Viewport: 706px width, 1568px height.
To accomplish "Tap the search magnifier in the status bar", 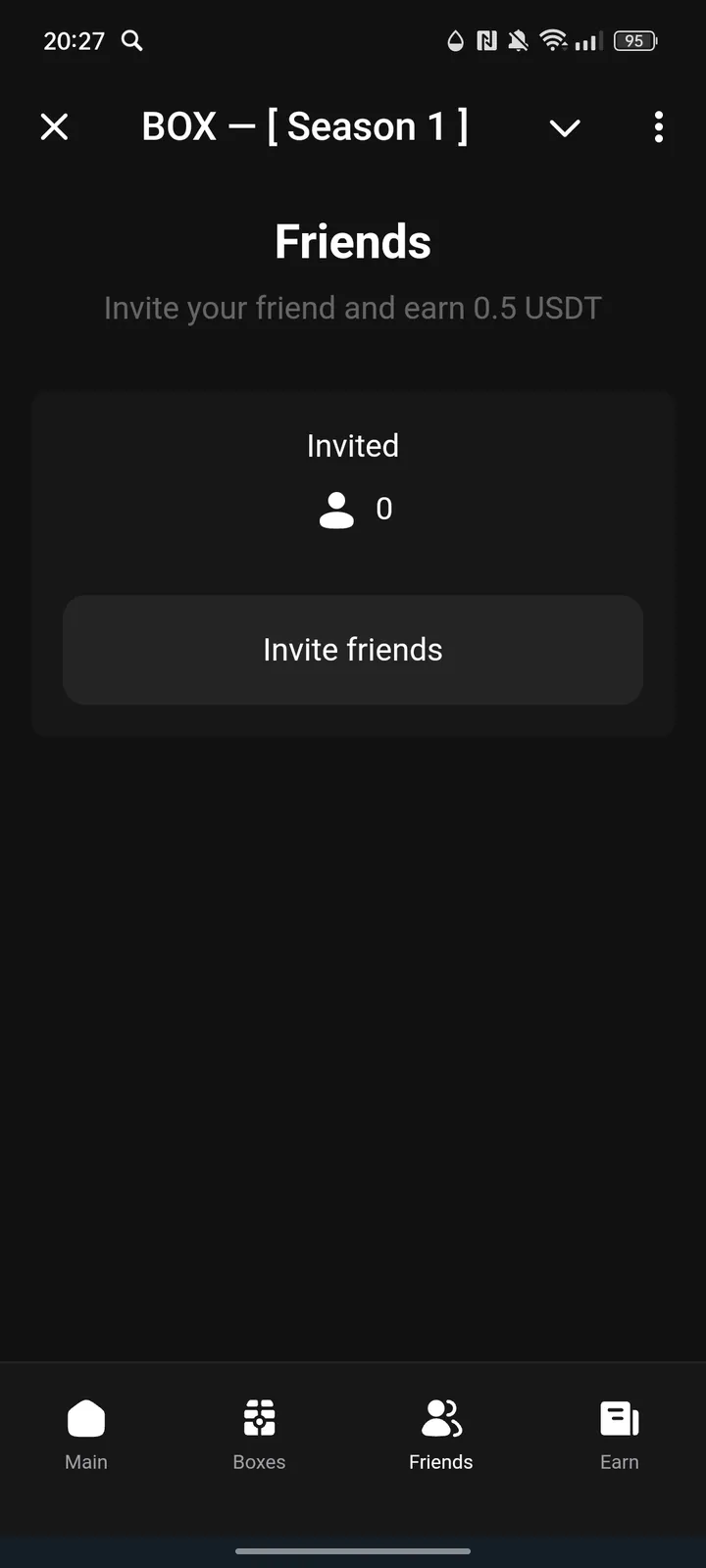I will click(x=130, y=41).
